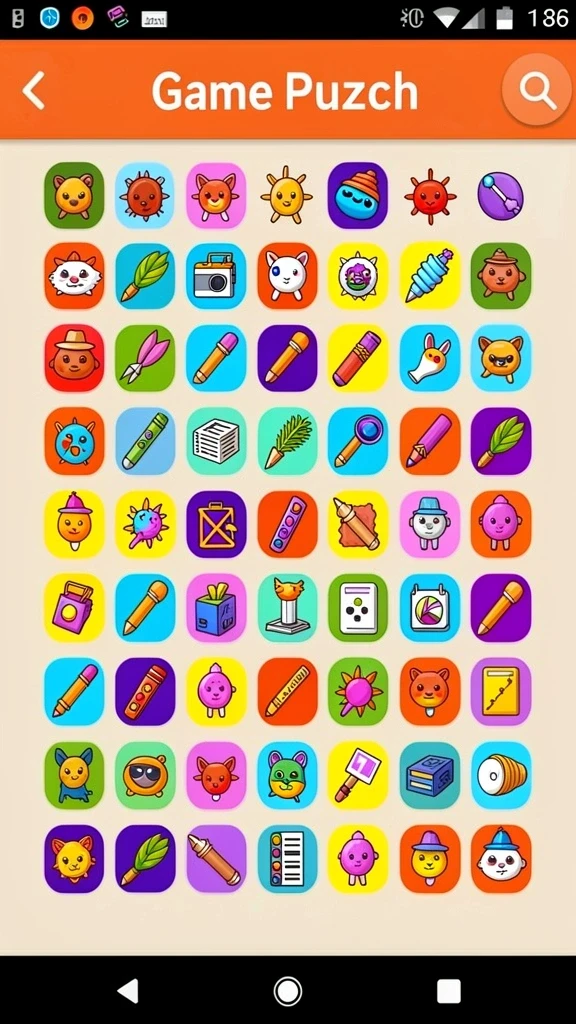The width and height of the screenshot is (576, 1024).
Task: Open the newspaper page tile
Action: tap(216, 441)
